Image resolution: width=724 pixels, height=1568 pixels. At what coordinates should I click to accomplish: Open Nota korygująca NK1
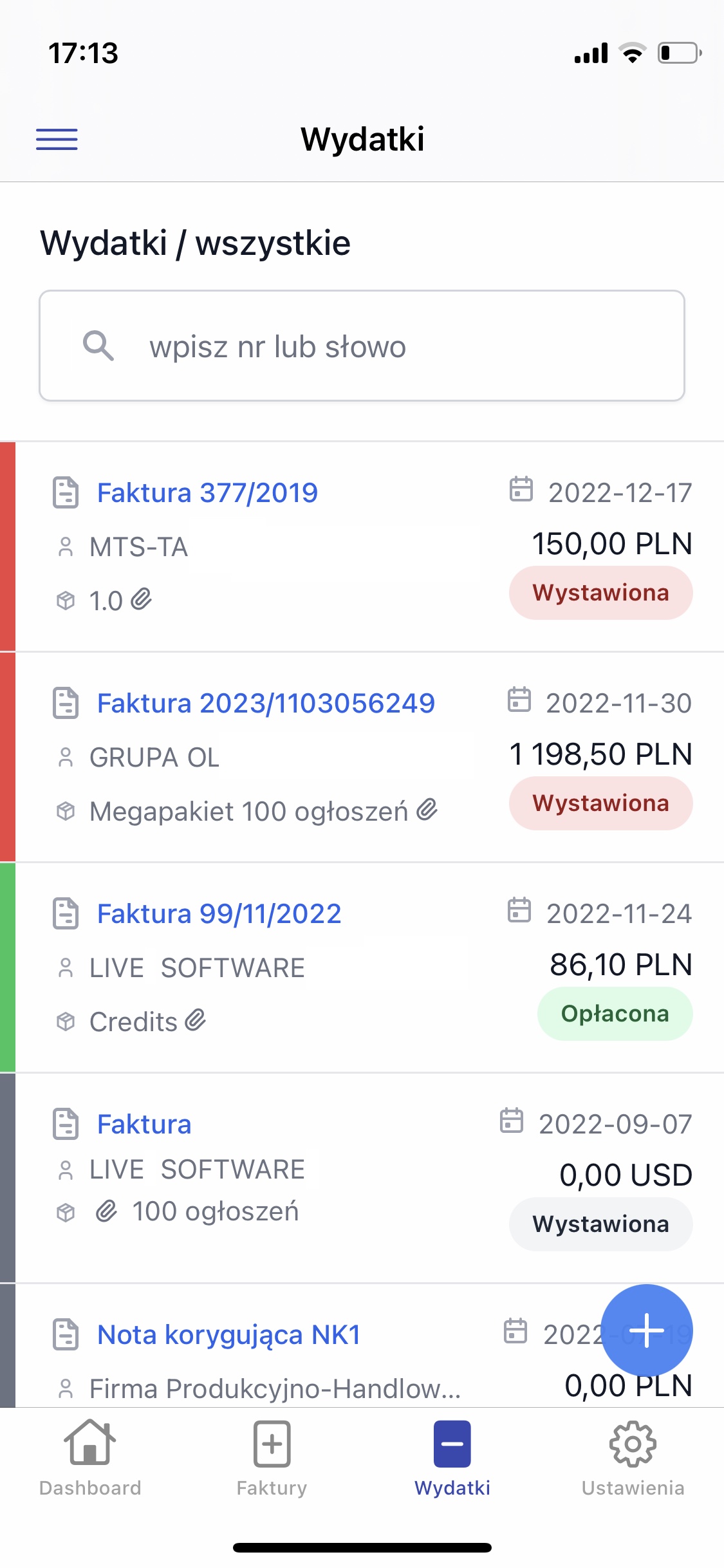[x=228, y=1335]
